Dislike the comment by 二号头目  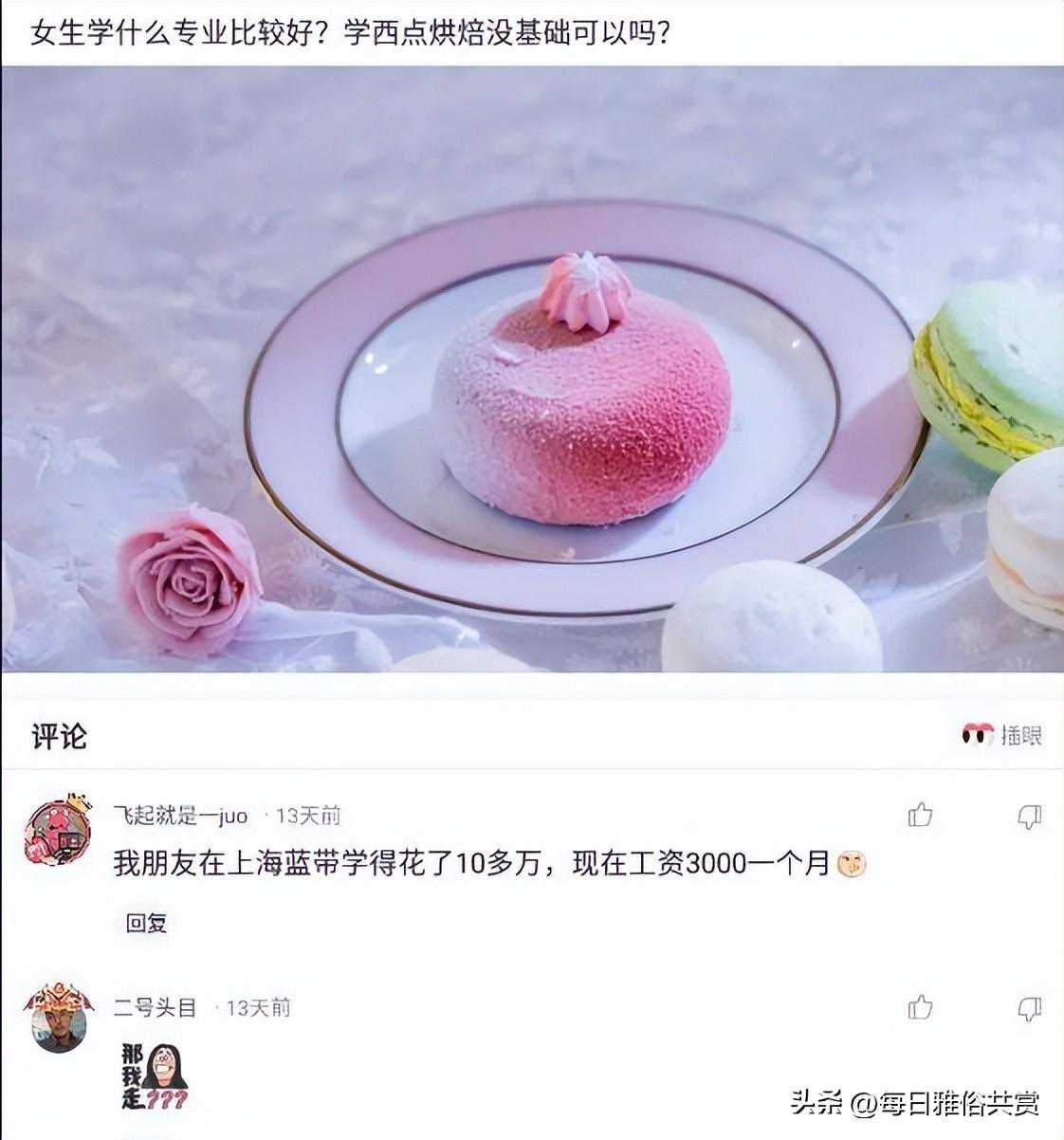point(1029,1008)
